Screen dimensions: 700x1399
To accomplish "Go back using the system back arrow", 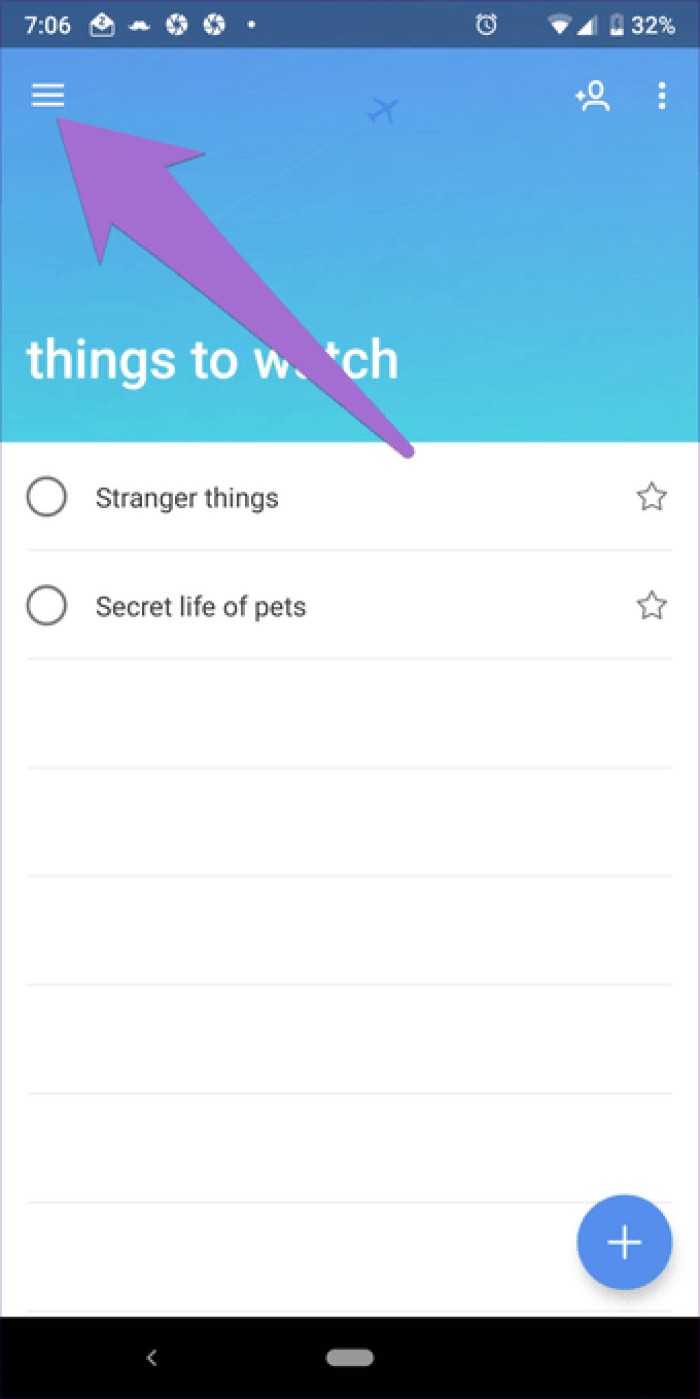I will (x=152, y=1357).
